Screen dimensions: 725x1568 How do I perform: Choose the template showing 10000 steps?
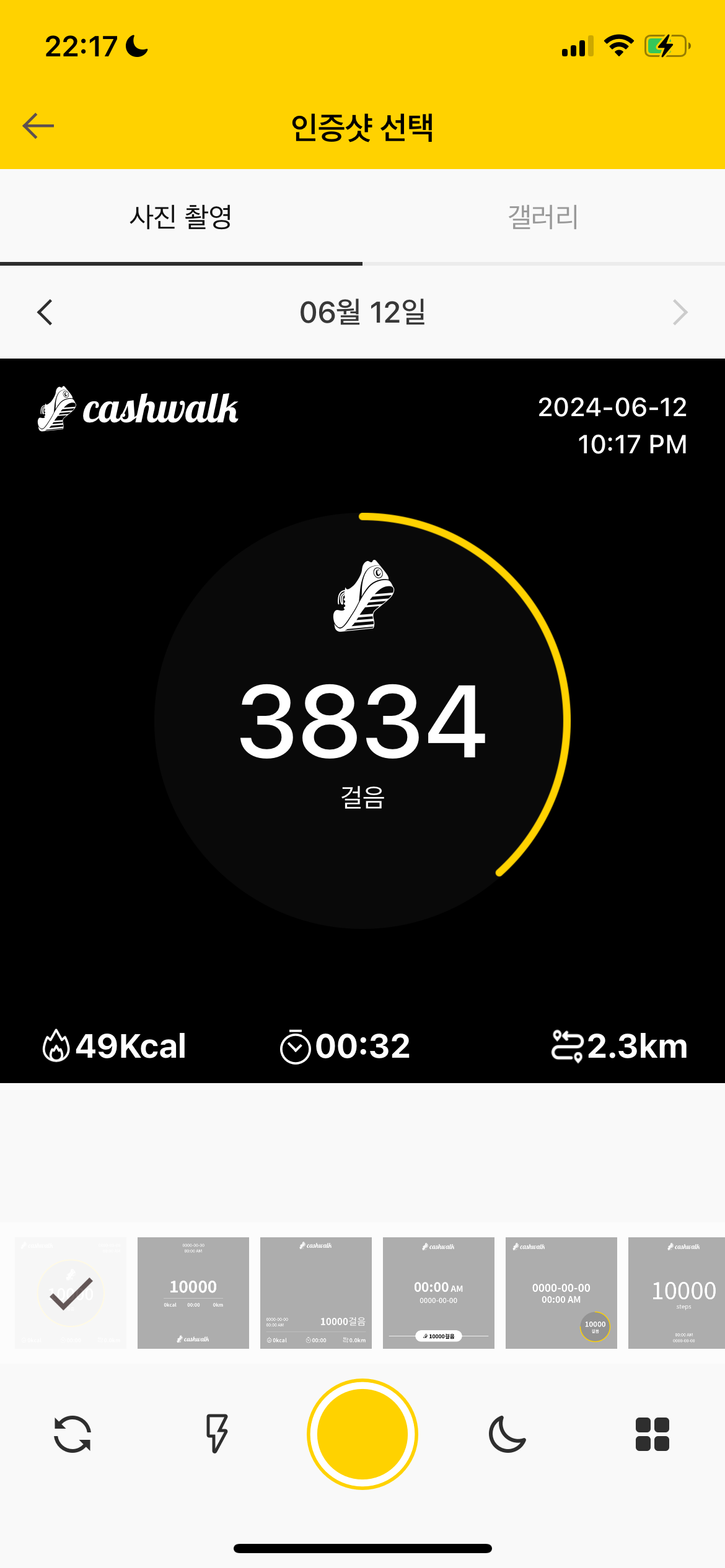[677, 1293]
